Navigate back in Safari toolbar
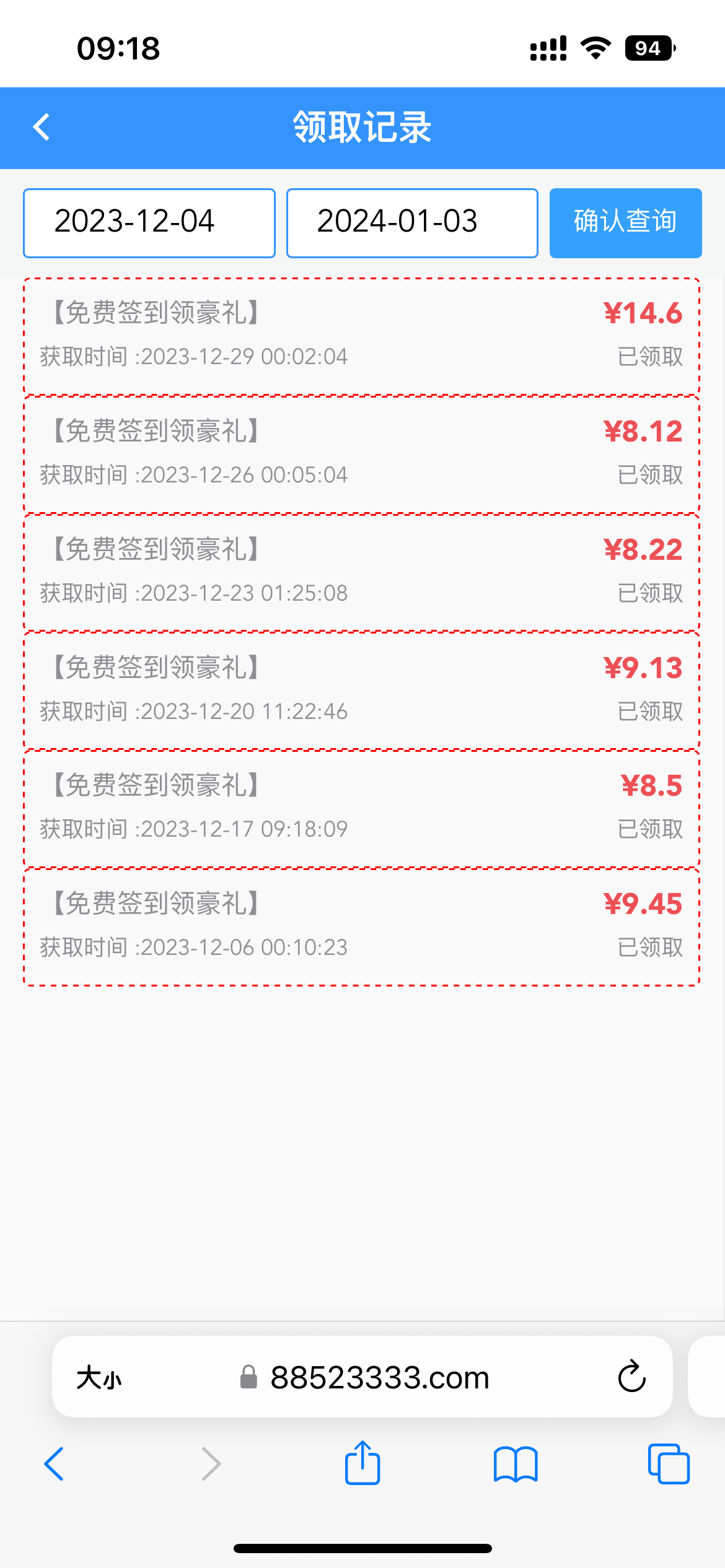 tap(55, 1464)
